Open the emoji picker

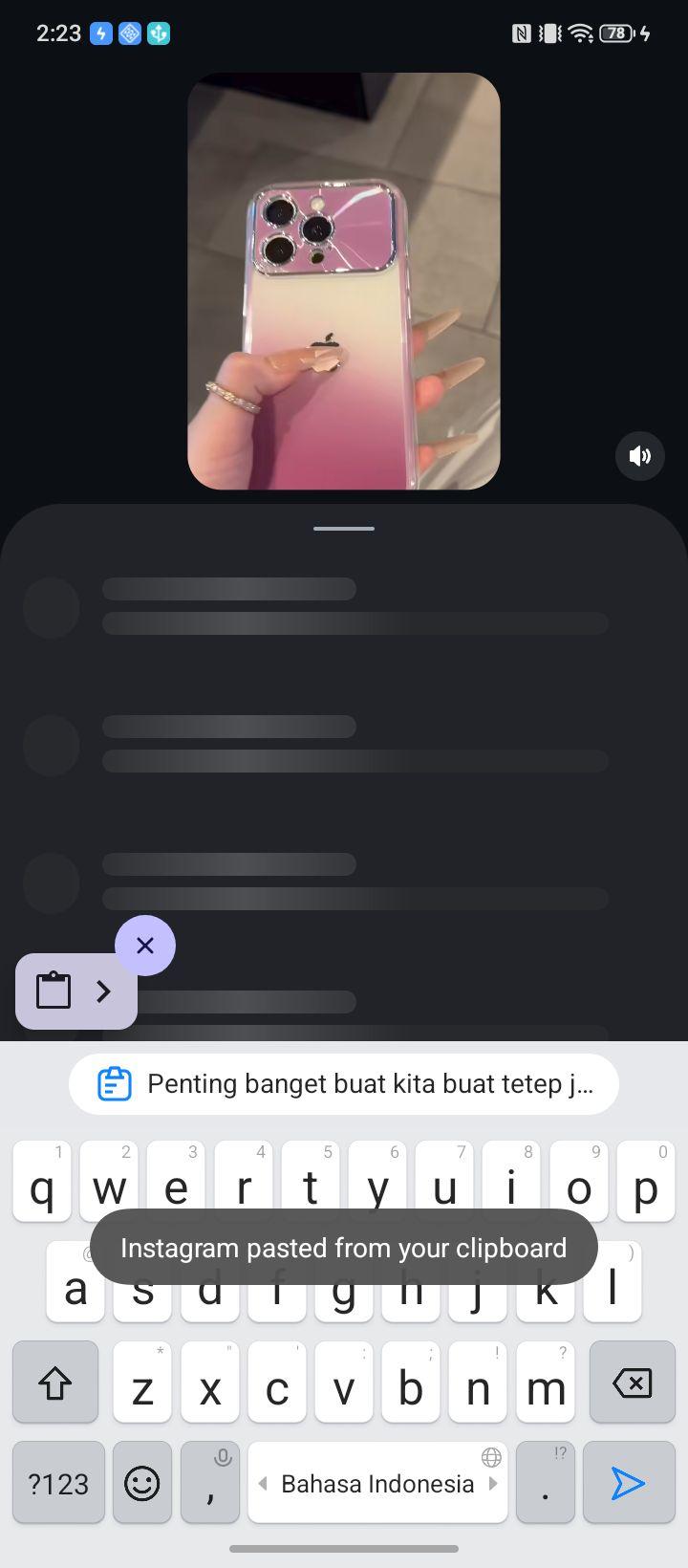[142, 1483]
